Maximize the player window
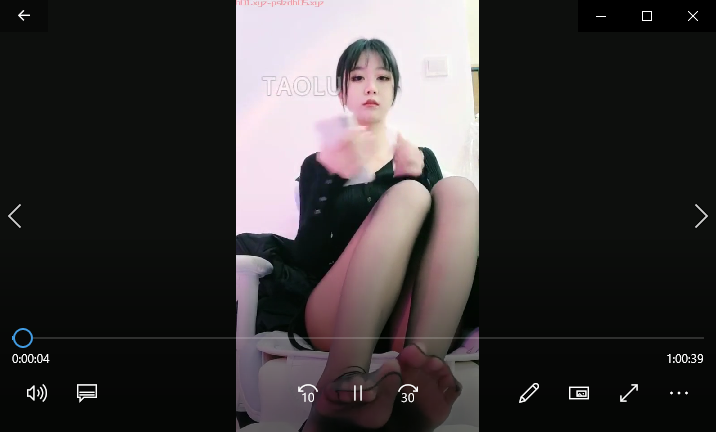Screen dimensions: 716x432 [647, 16]
